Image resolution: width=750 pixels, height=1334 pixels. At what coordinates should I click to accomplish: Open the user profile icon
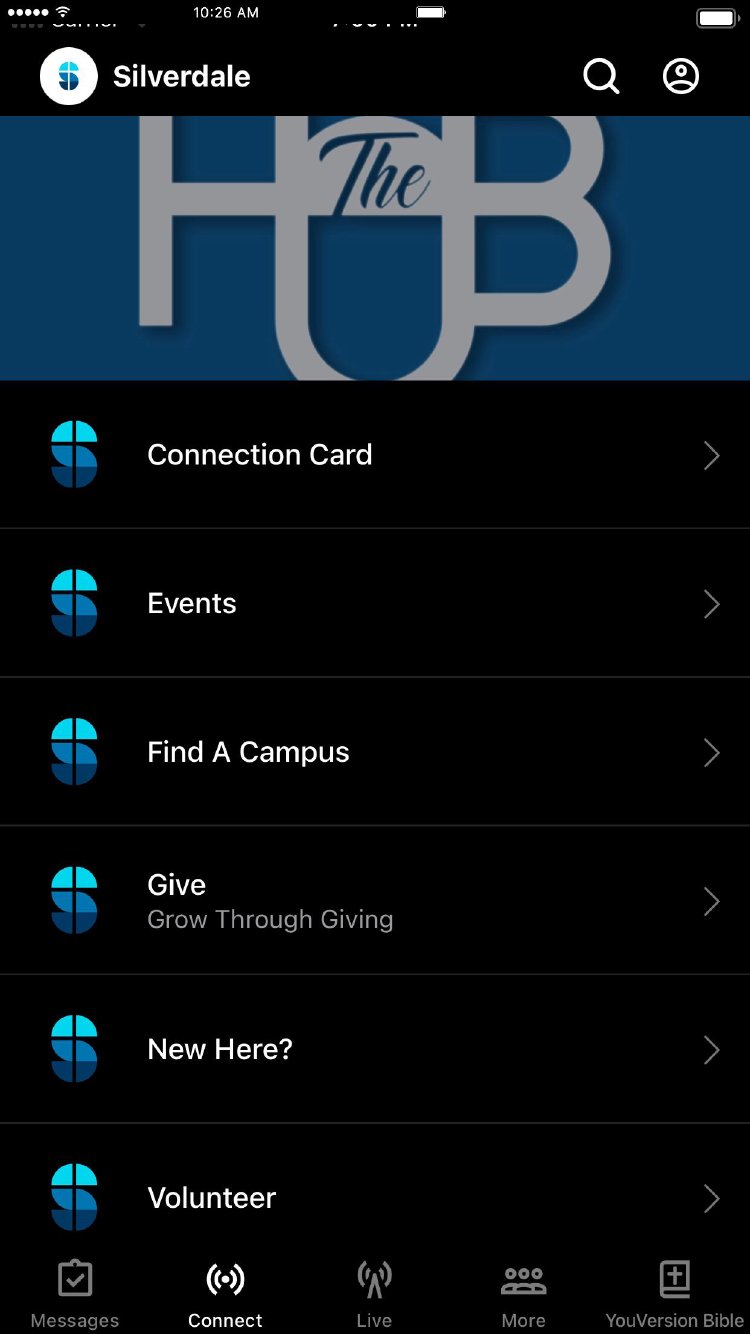coord(681,76)
